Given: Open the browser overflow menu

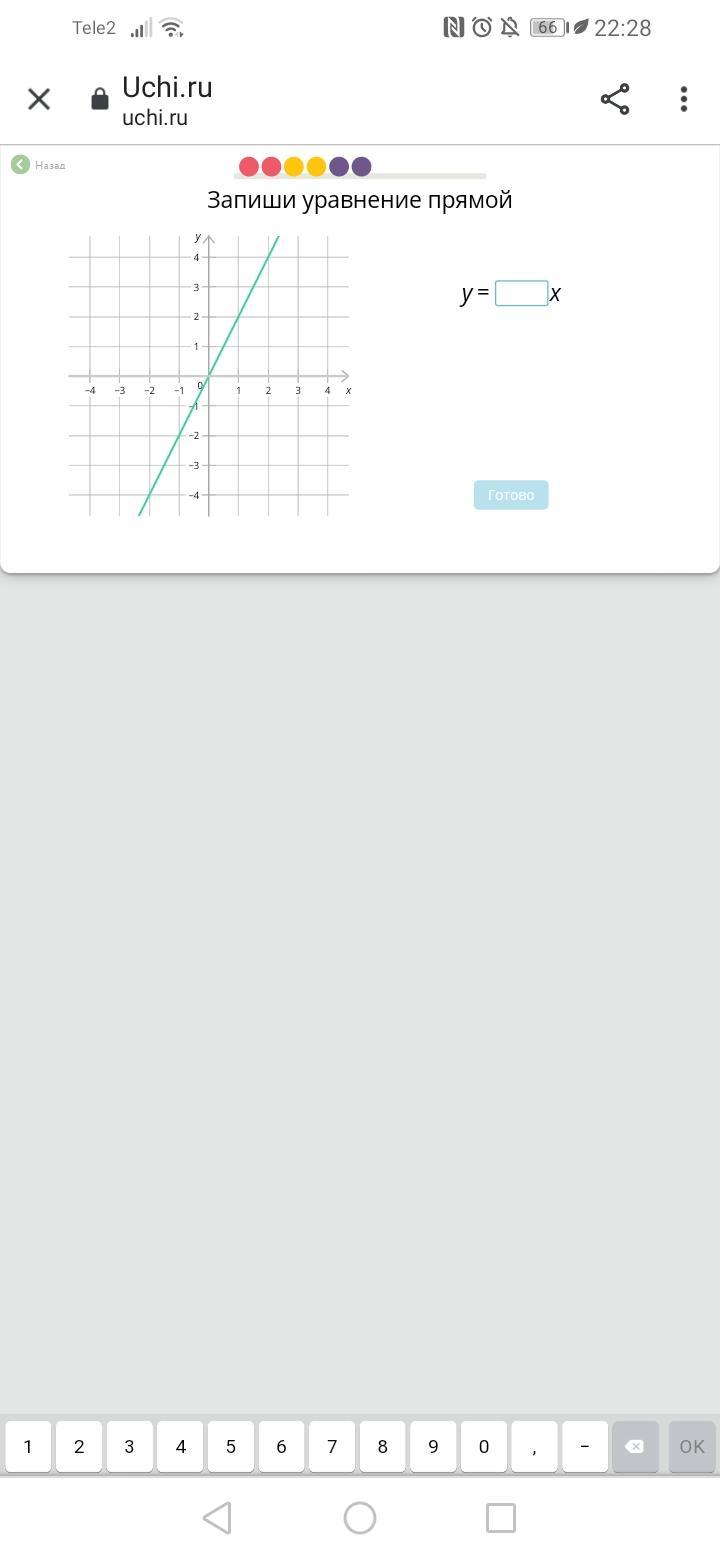Looking at the screenshot, I should pos(684,99).
